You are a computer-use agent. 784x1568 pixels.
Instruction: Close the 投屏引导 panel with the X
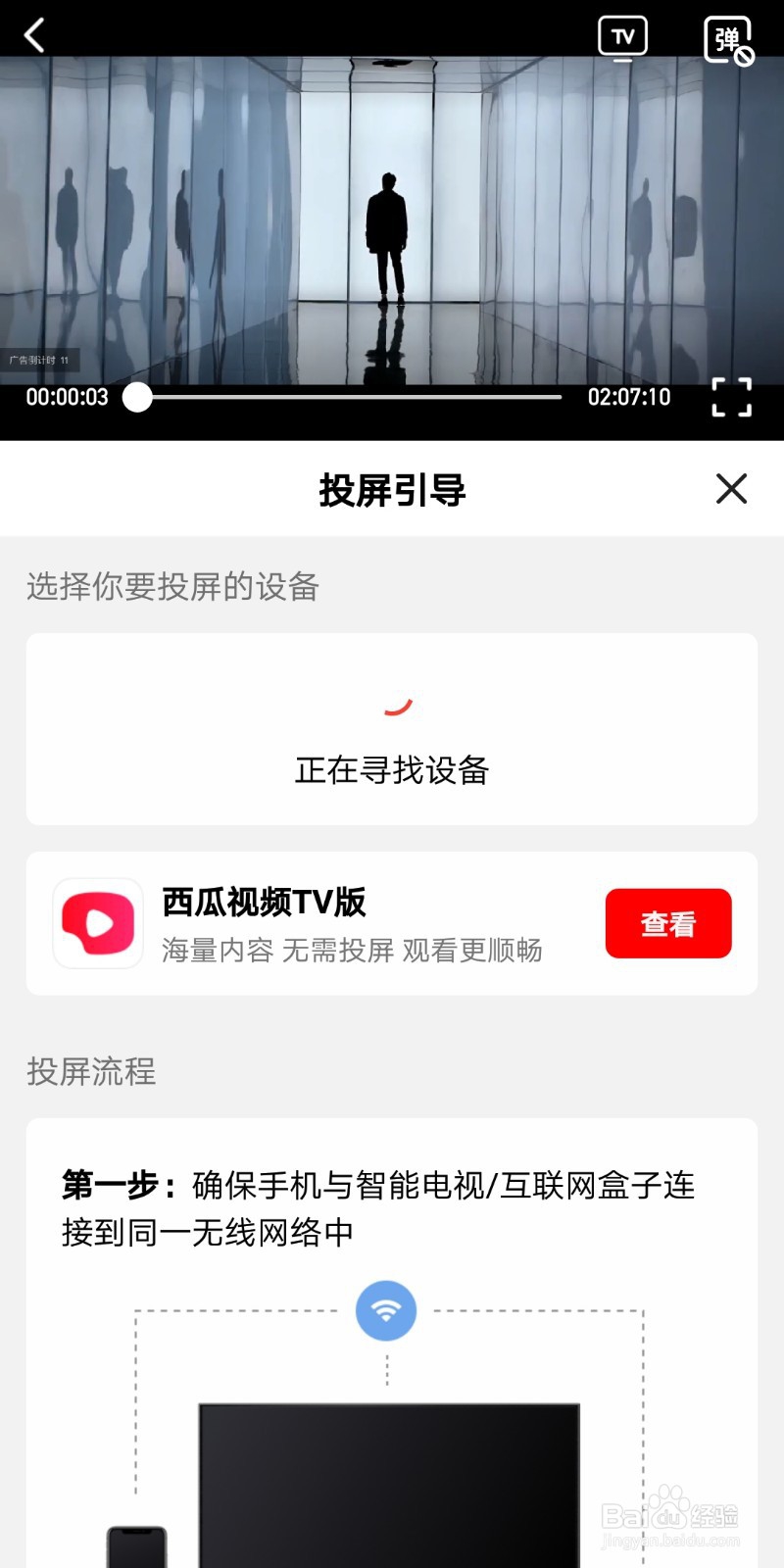point(730,489)
